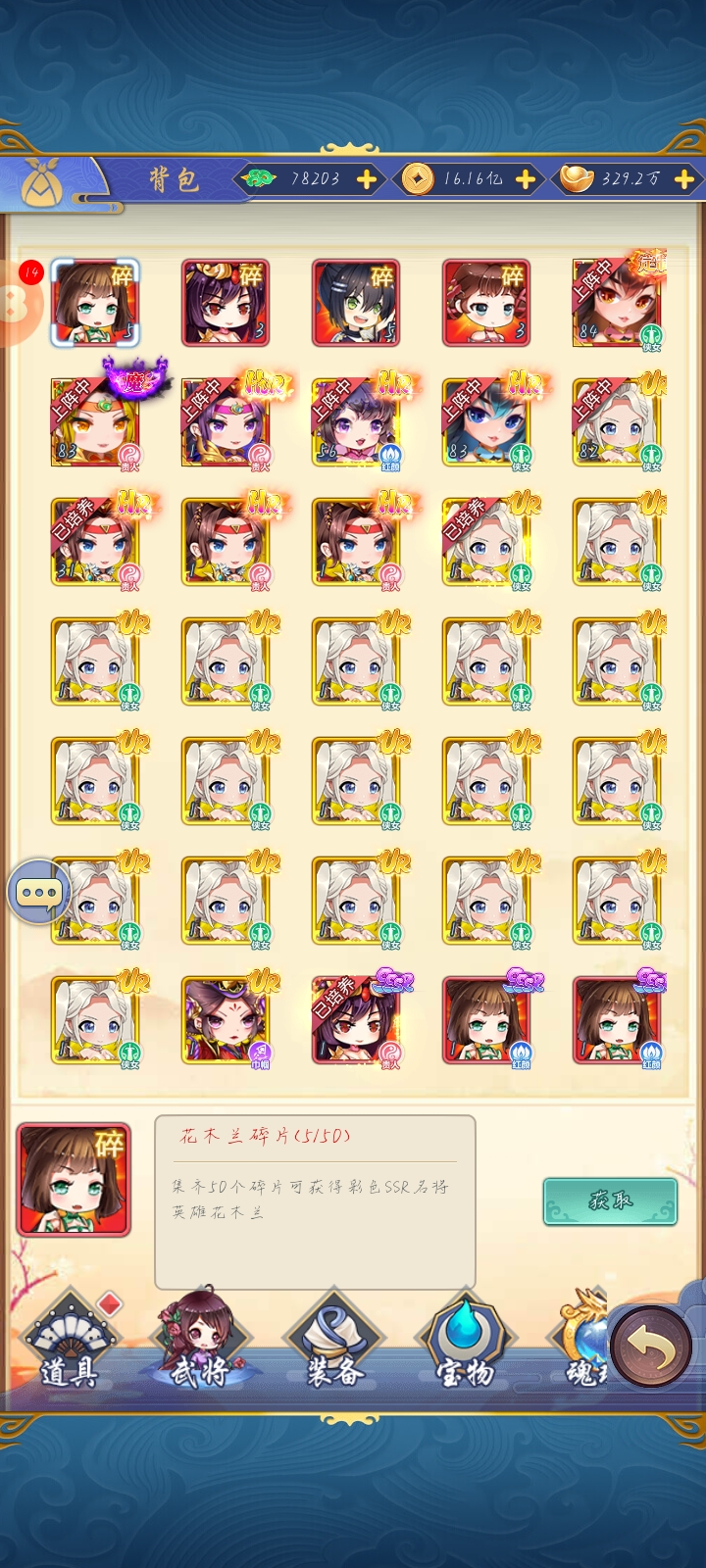Add more coins next to 16.16亿
706x1568 pixels.
click(x=526, y=179)
